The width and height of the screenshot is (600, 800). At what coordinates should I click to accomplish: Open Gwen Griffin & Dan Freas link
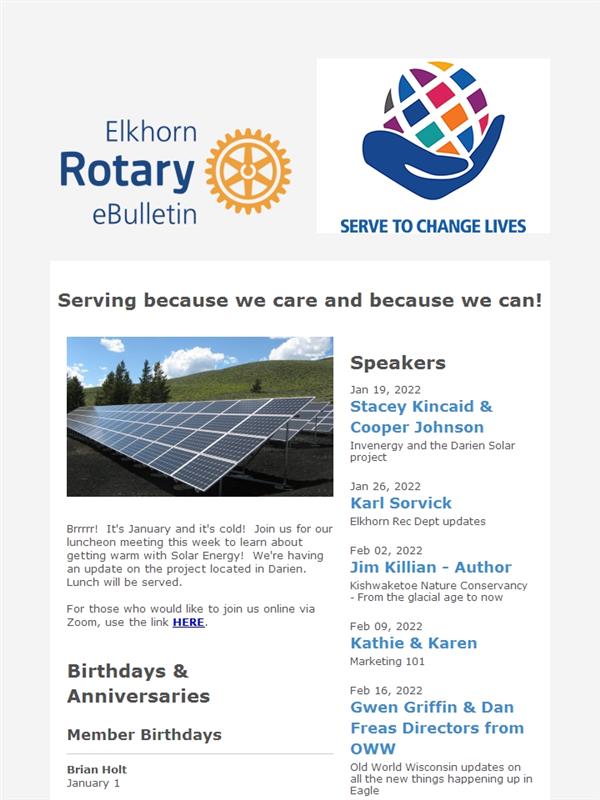437,728
